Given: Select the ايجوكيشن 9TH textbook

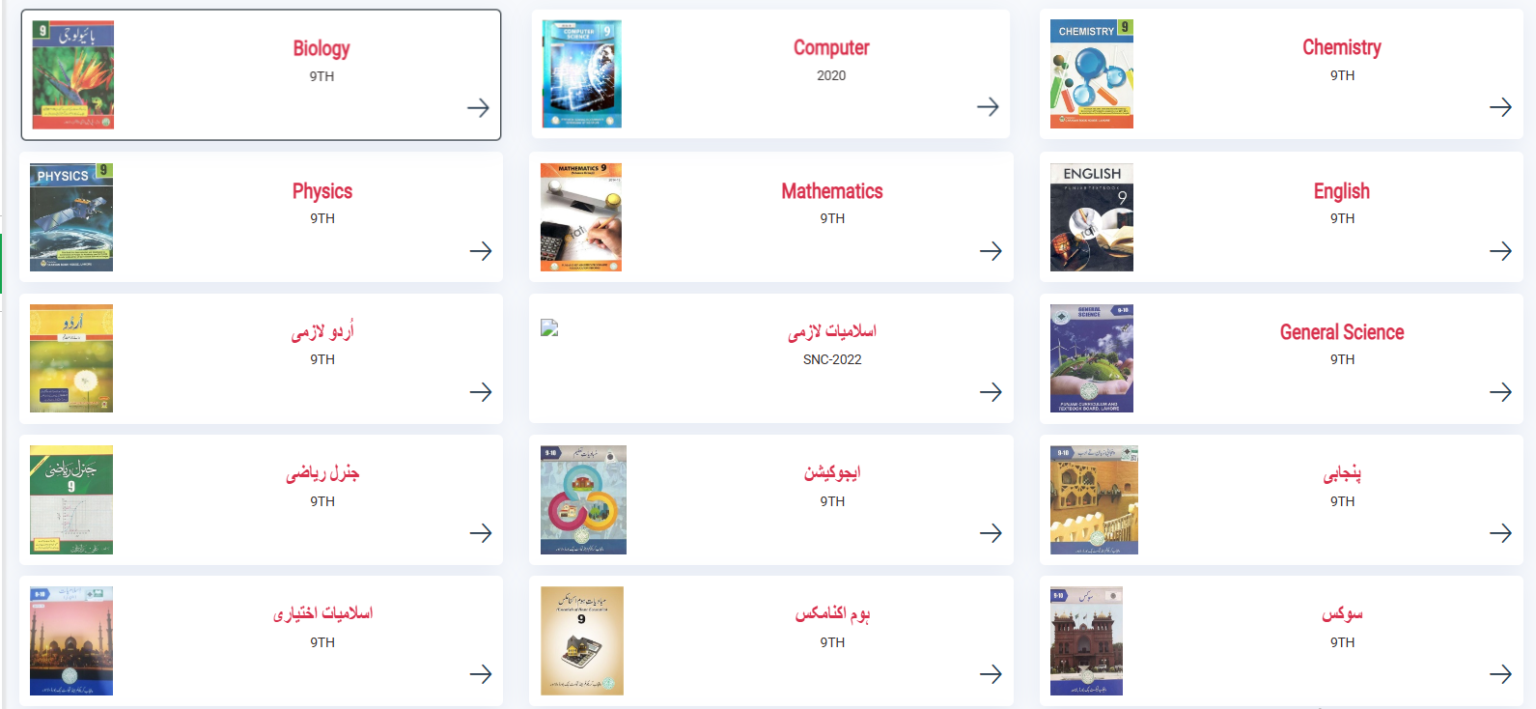Looking at the screenshot, I should click(831, 474).
